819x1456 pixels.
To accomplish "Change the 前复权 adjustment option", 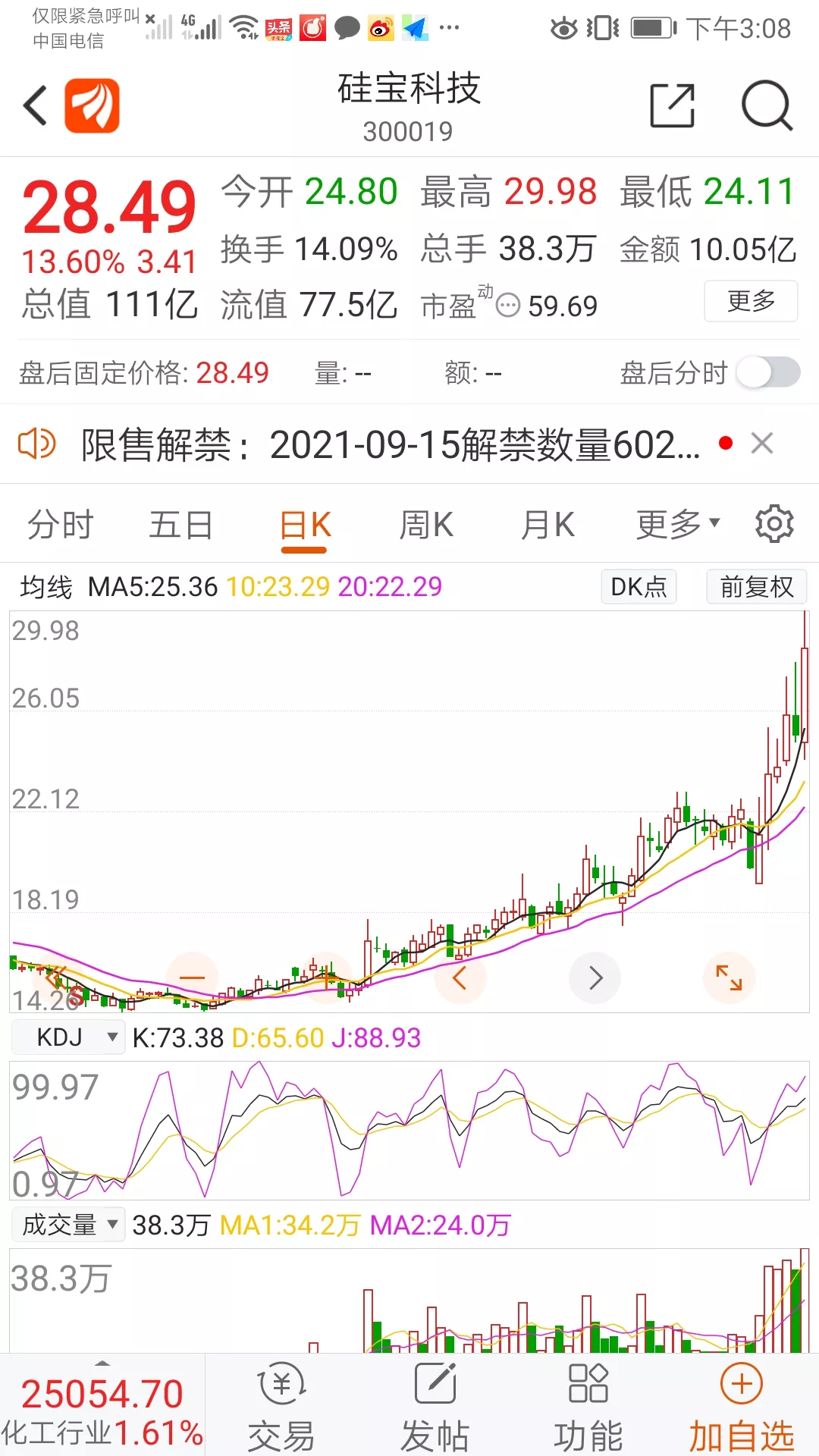I will (756, 586).
